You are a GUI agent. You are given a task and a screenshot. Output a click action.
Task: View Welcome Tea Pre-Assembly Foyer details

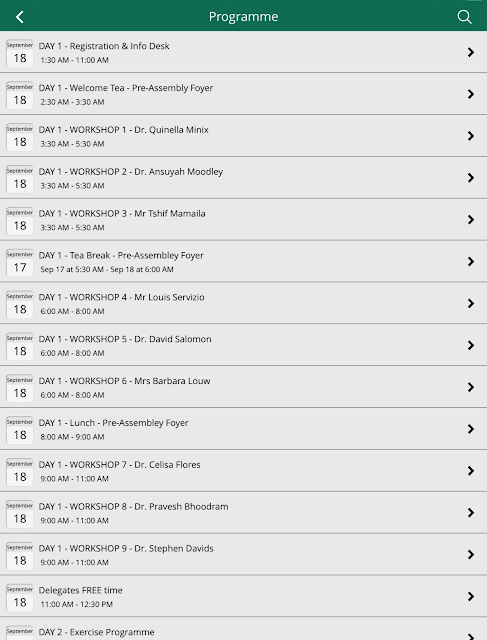(x=243, y=94)
